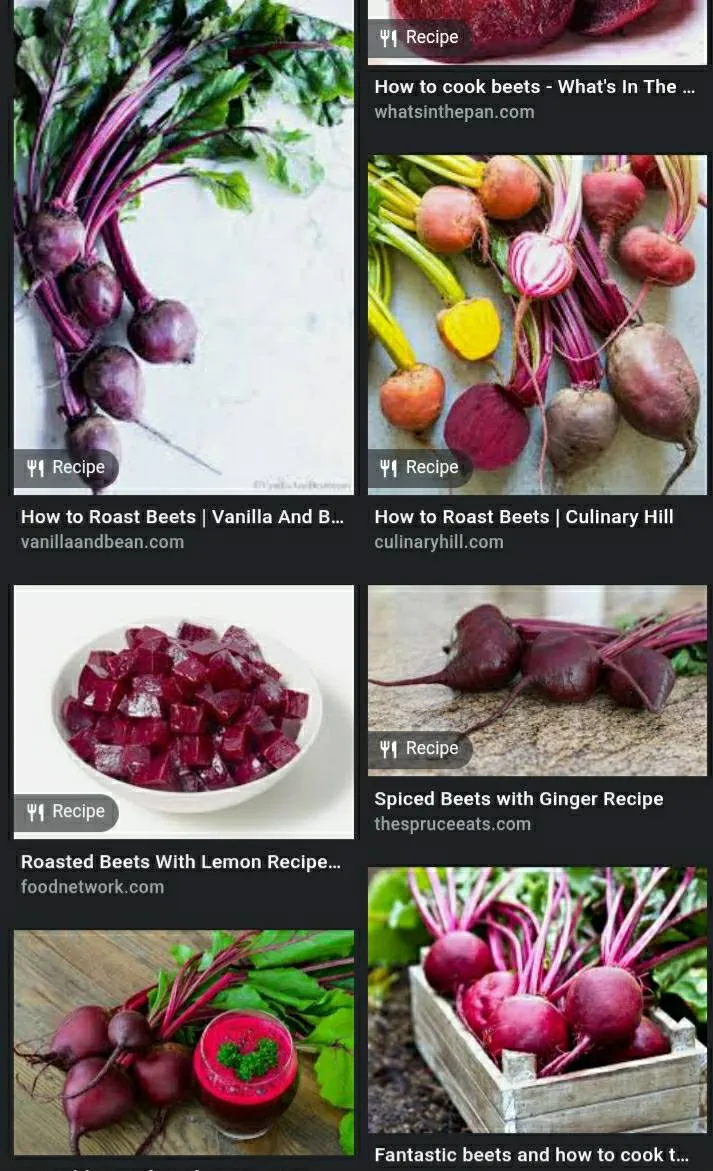Open the whatsinthepan.com cook beets result
Screen dimensions: 713x1171
coord(534,87)
